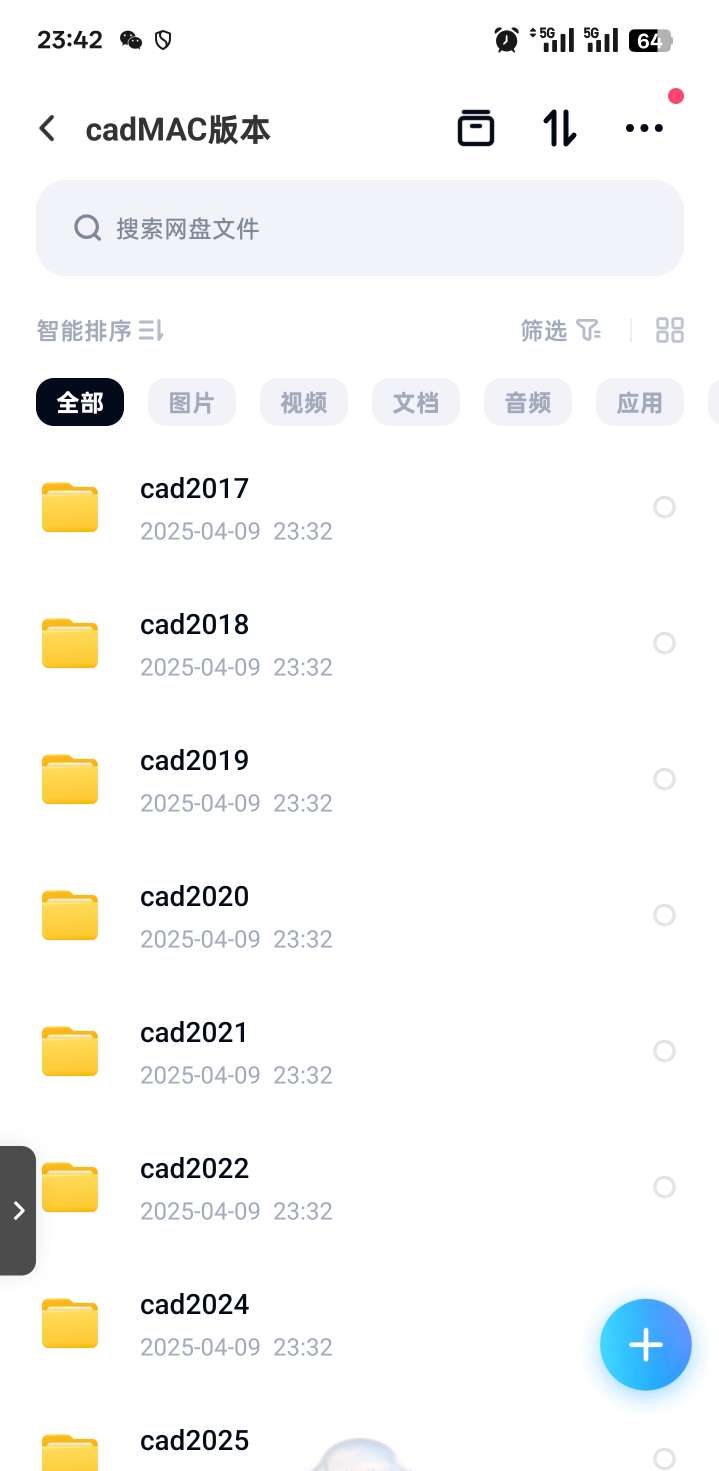Open the three-dot overflow menu
Viewport: 719px width, 1471px height.
coord(644,129)
